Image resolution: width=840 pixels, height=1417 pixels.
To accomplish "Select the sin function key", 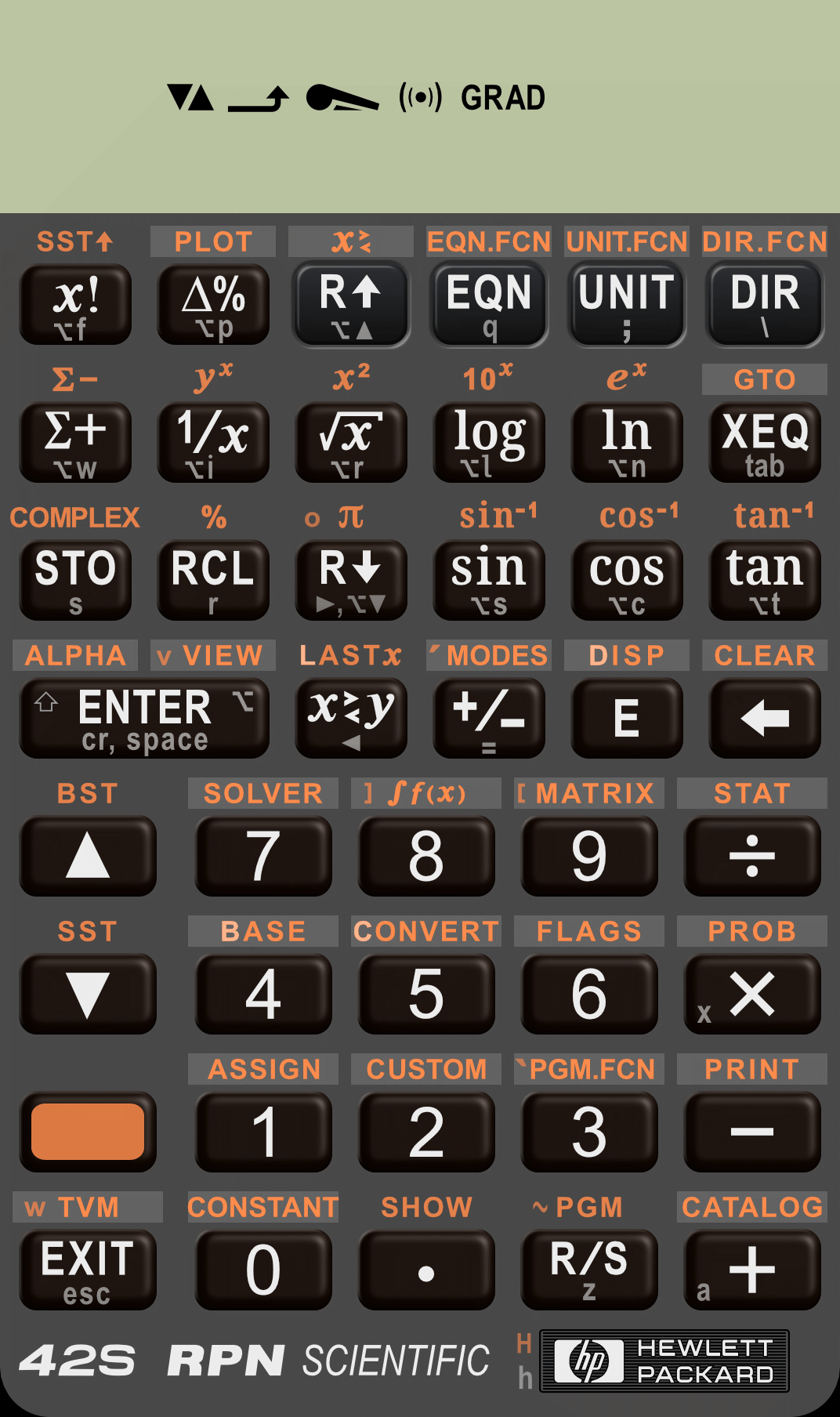I will point(489,580).
